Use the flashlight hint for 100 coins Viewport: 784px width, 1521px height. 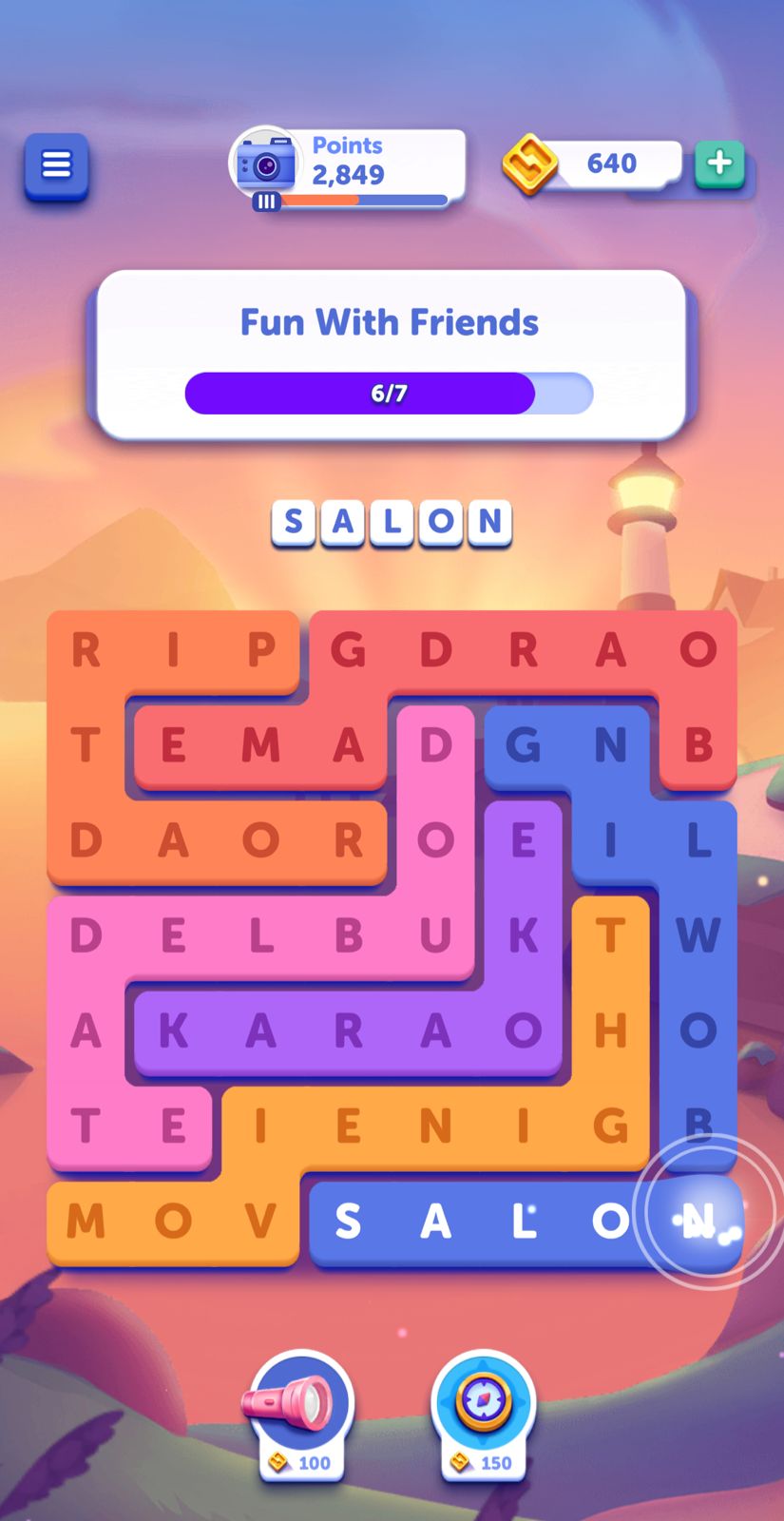point(302,1409)
